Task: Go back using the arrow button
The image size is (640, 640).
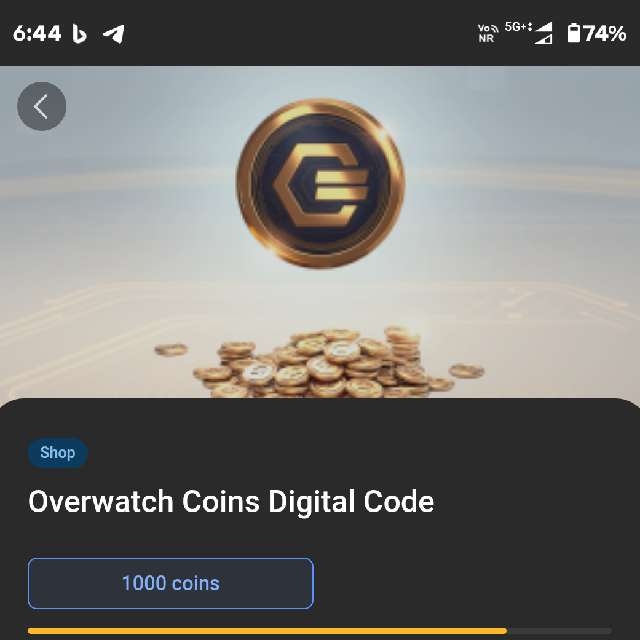Action: tap(41, 107)
